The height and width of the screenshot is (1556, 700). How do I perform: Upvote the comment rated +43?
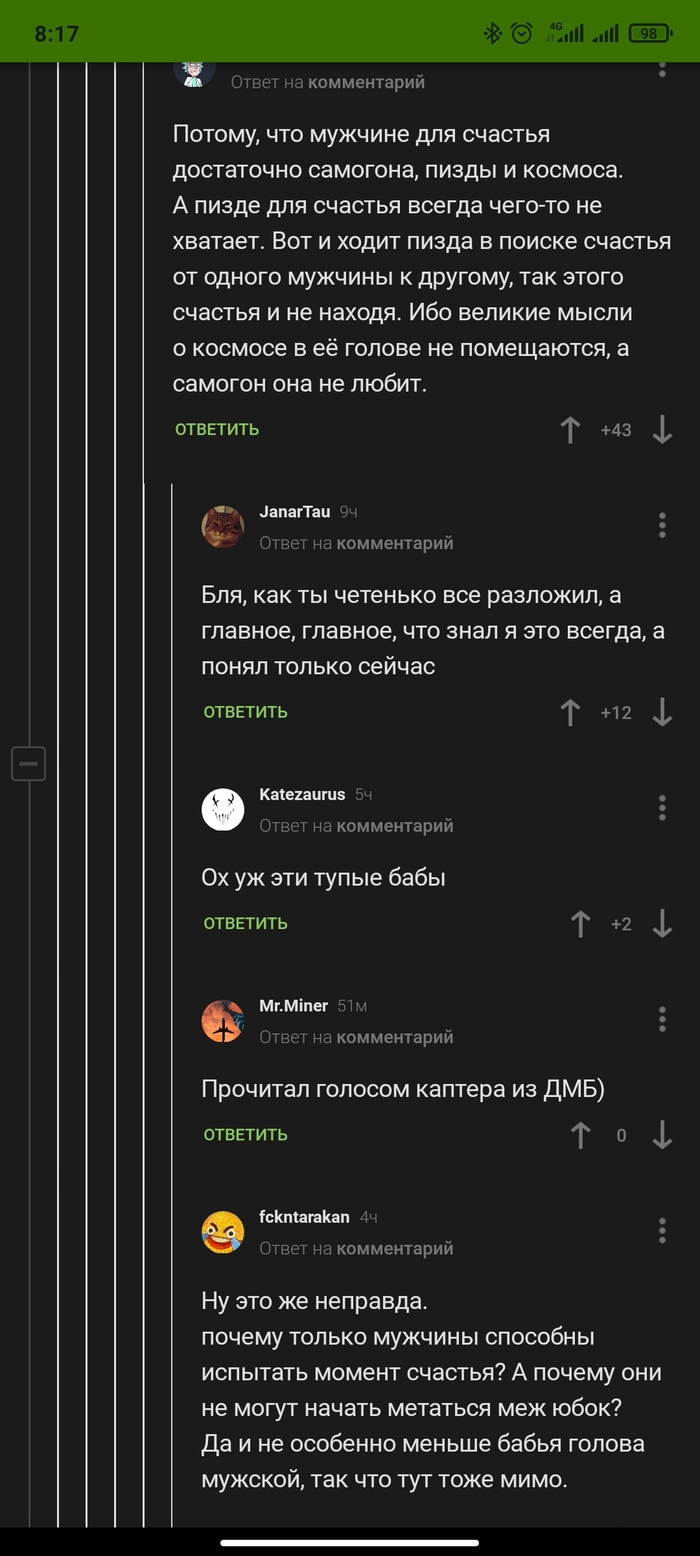point(570,430)
